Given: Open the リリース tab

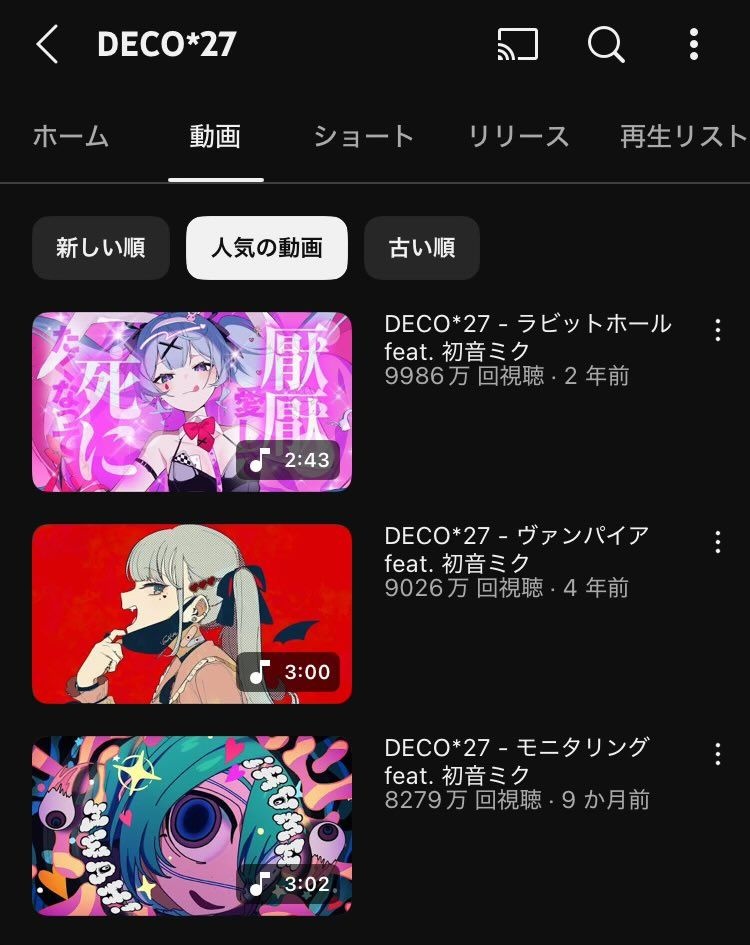Looking at the screenshot, I should 518,137.
